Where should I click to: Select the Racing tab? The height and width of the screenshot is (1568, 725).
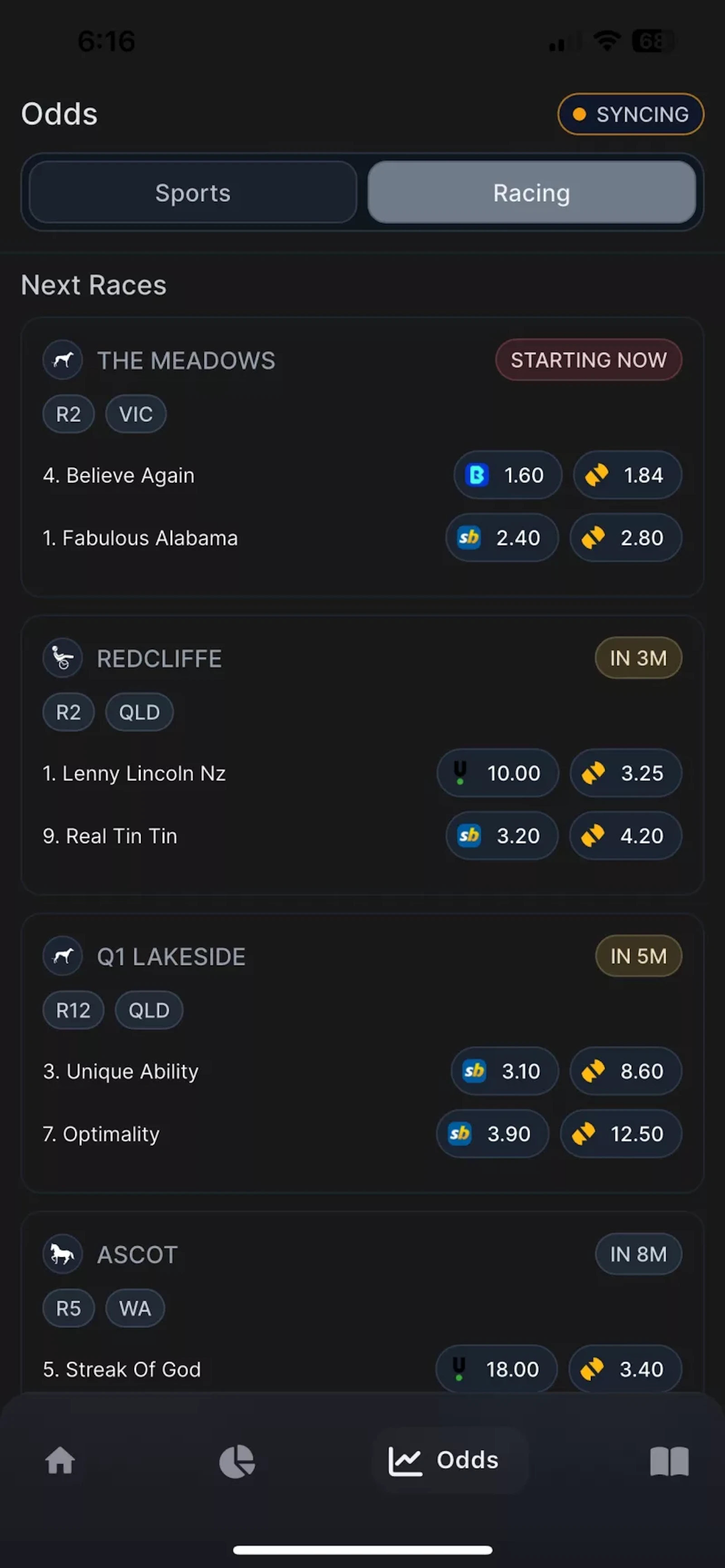[x=531, y=193]
